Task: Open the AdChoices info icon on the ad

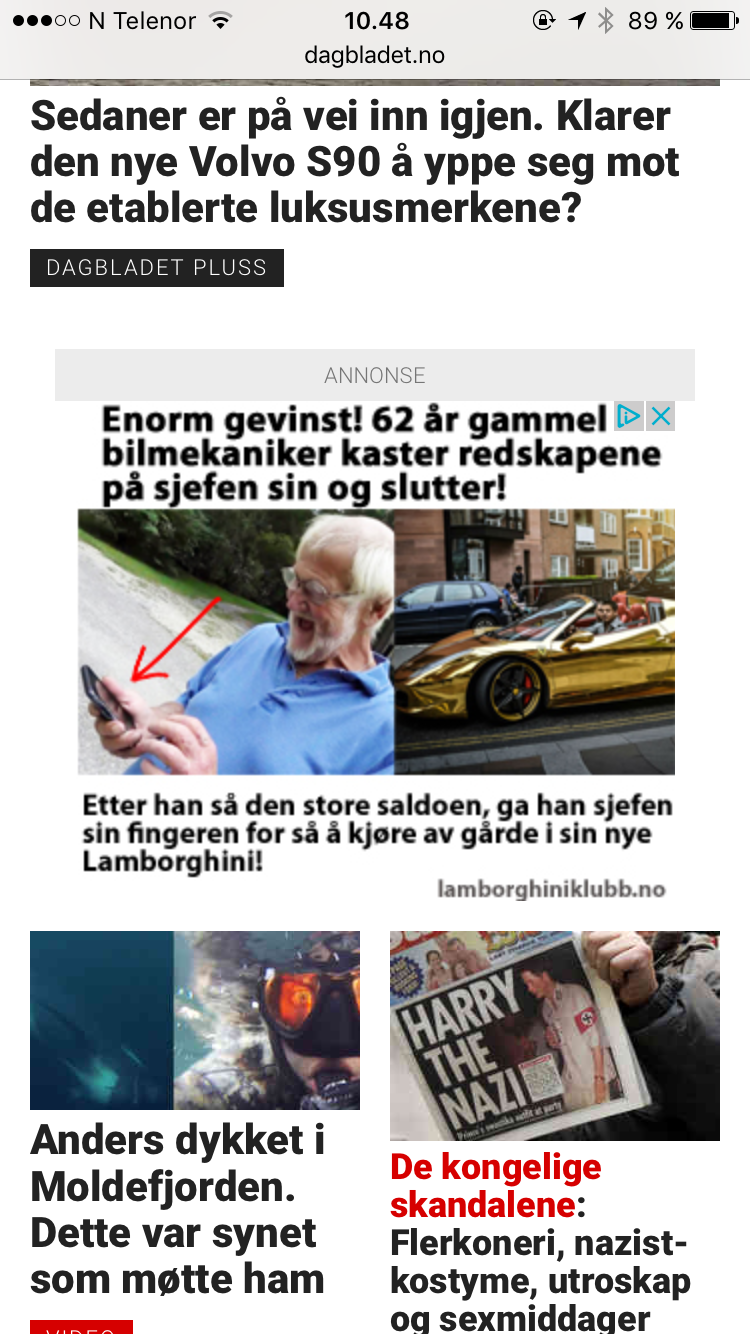Action: tap(629, 416)
